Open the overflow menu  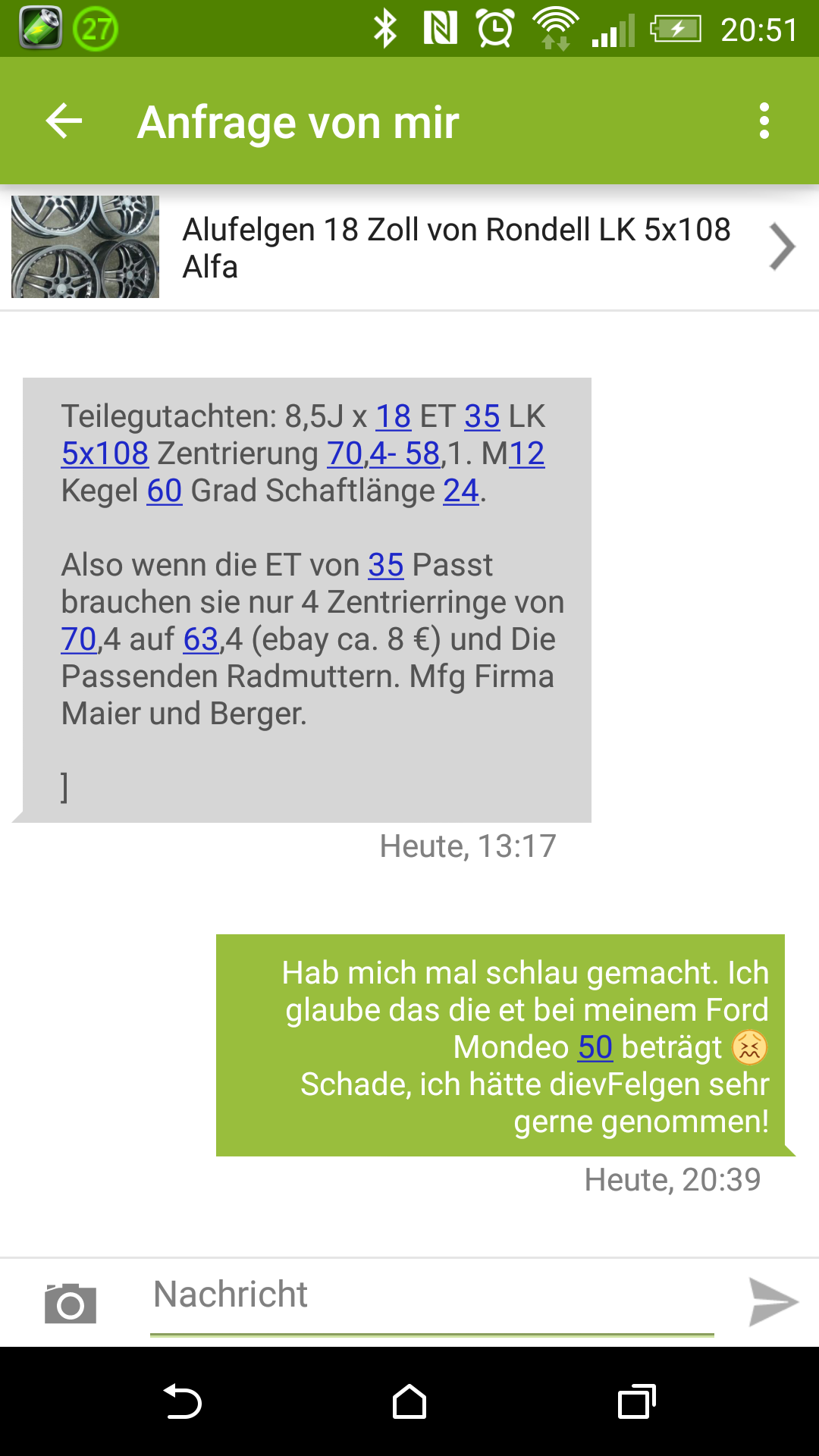pos(764,121)
